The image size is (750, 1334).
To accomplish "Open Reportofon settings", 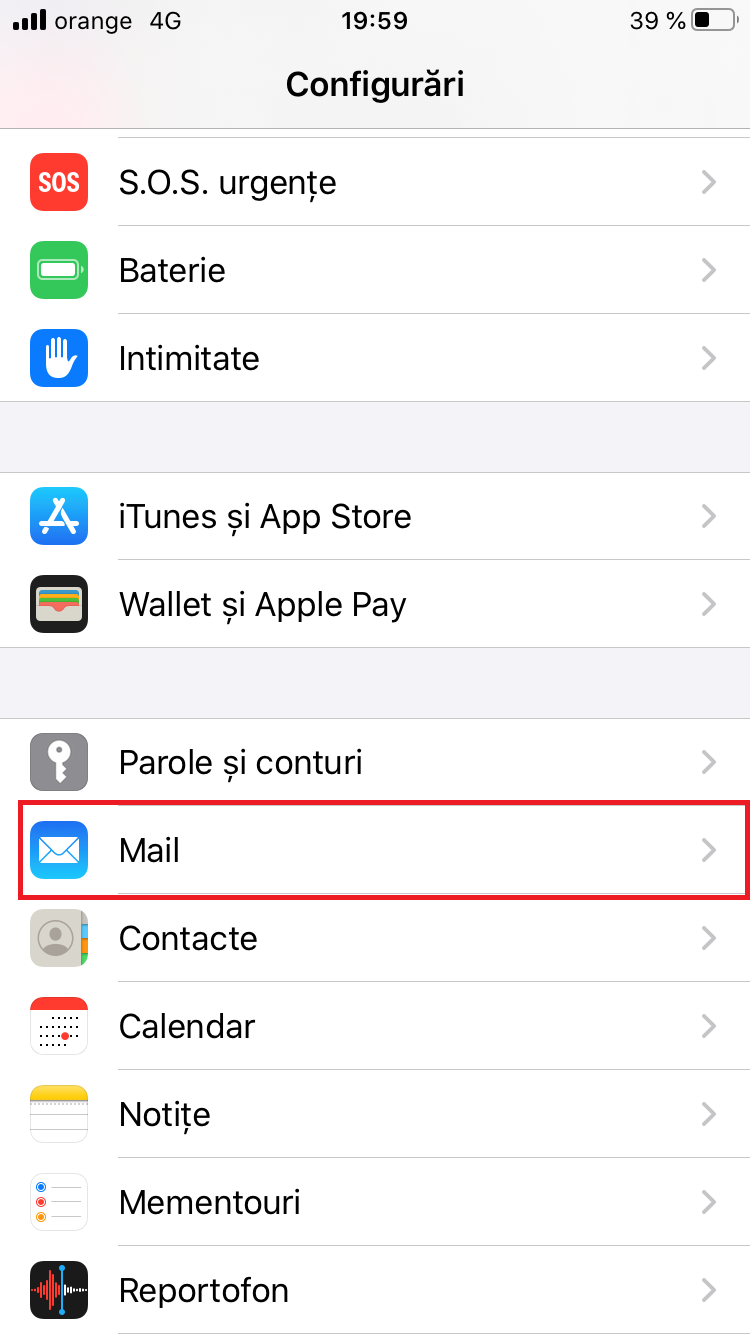I will (x=375, y=1290).
